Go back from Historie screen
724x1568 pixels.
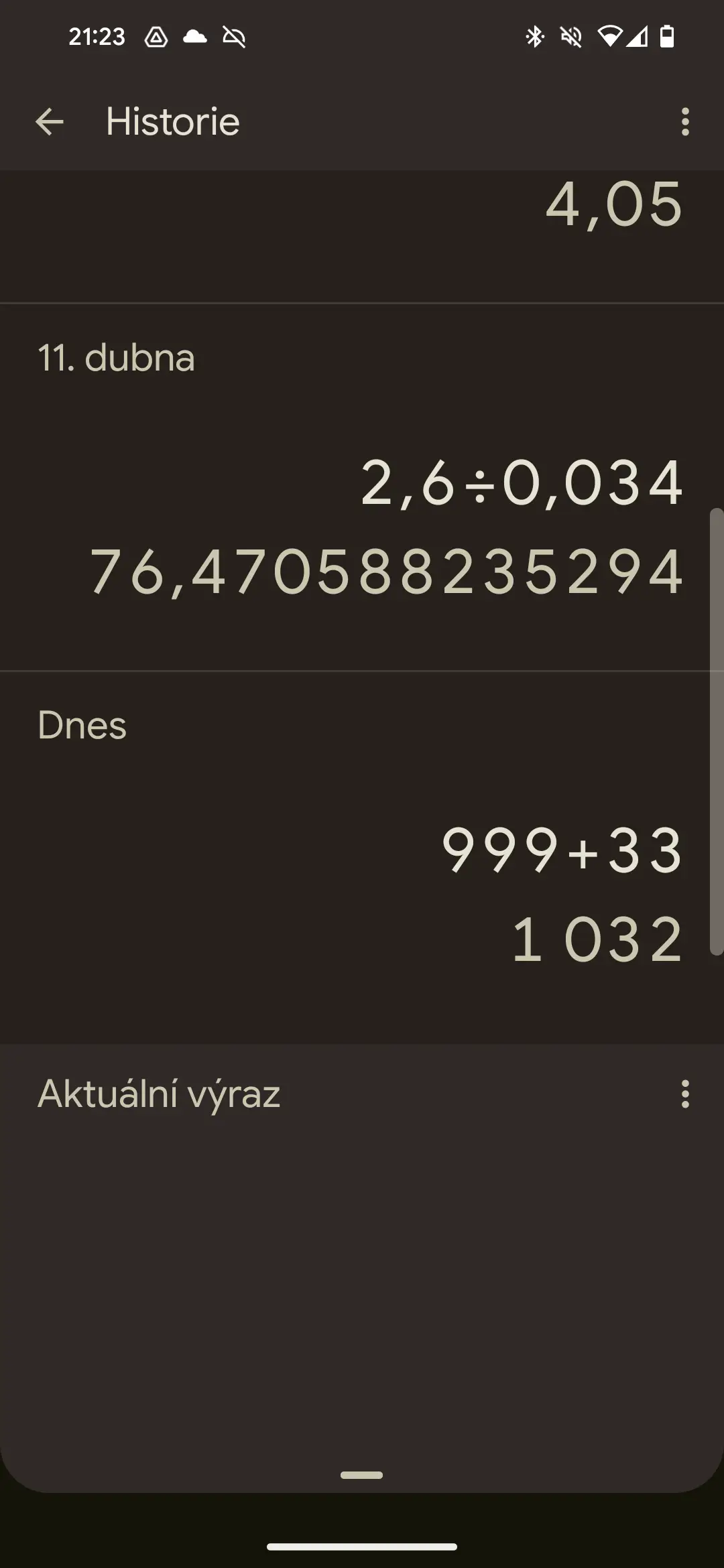pyautogui.click(x=49, y=122)
